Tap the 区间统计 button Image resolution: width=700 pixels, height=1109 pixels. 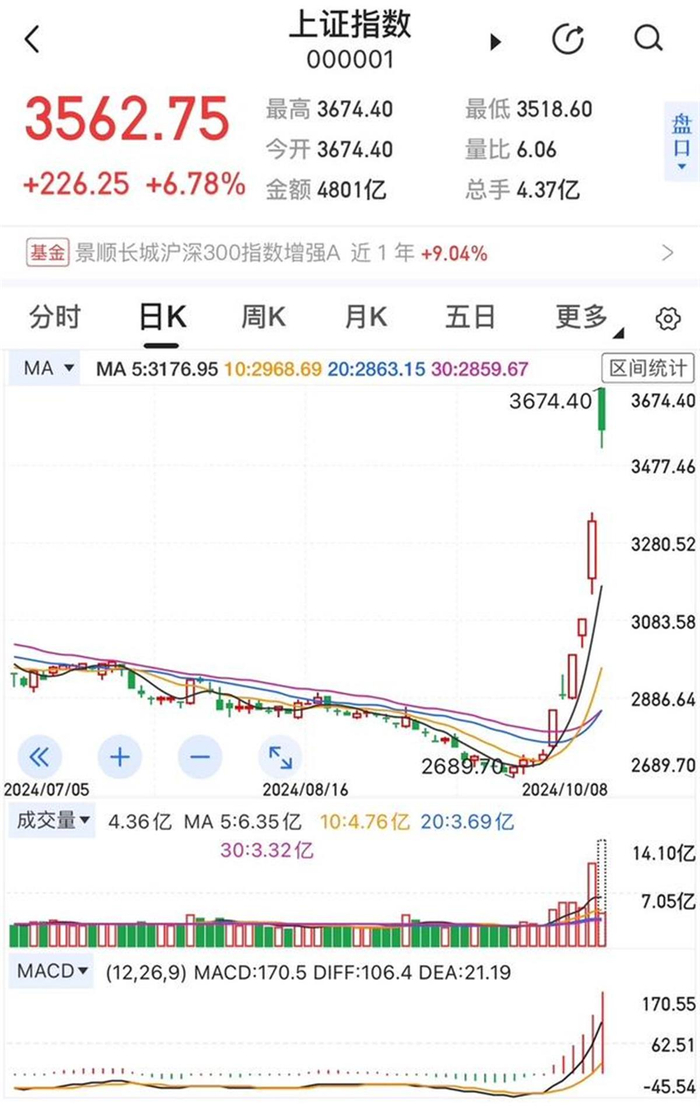point(647,368)
